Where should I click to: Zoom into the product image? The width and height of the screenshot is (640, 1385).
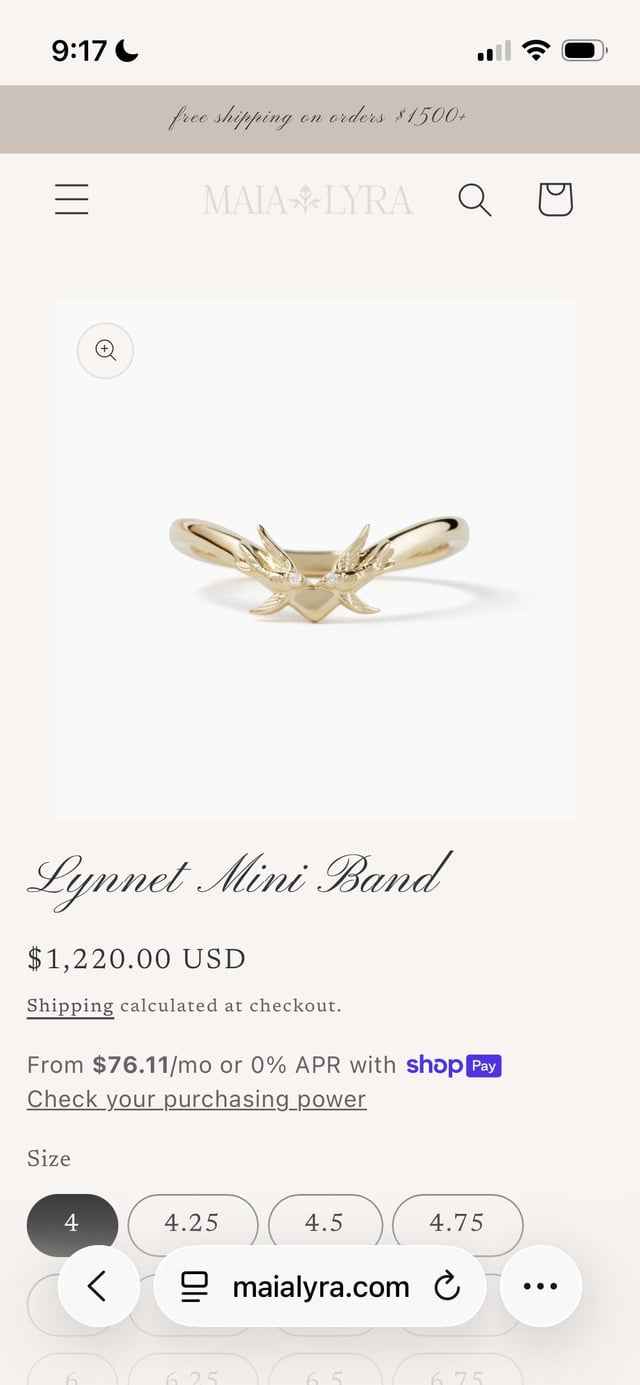pos(106,350)
